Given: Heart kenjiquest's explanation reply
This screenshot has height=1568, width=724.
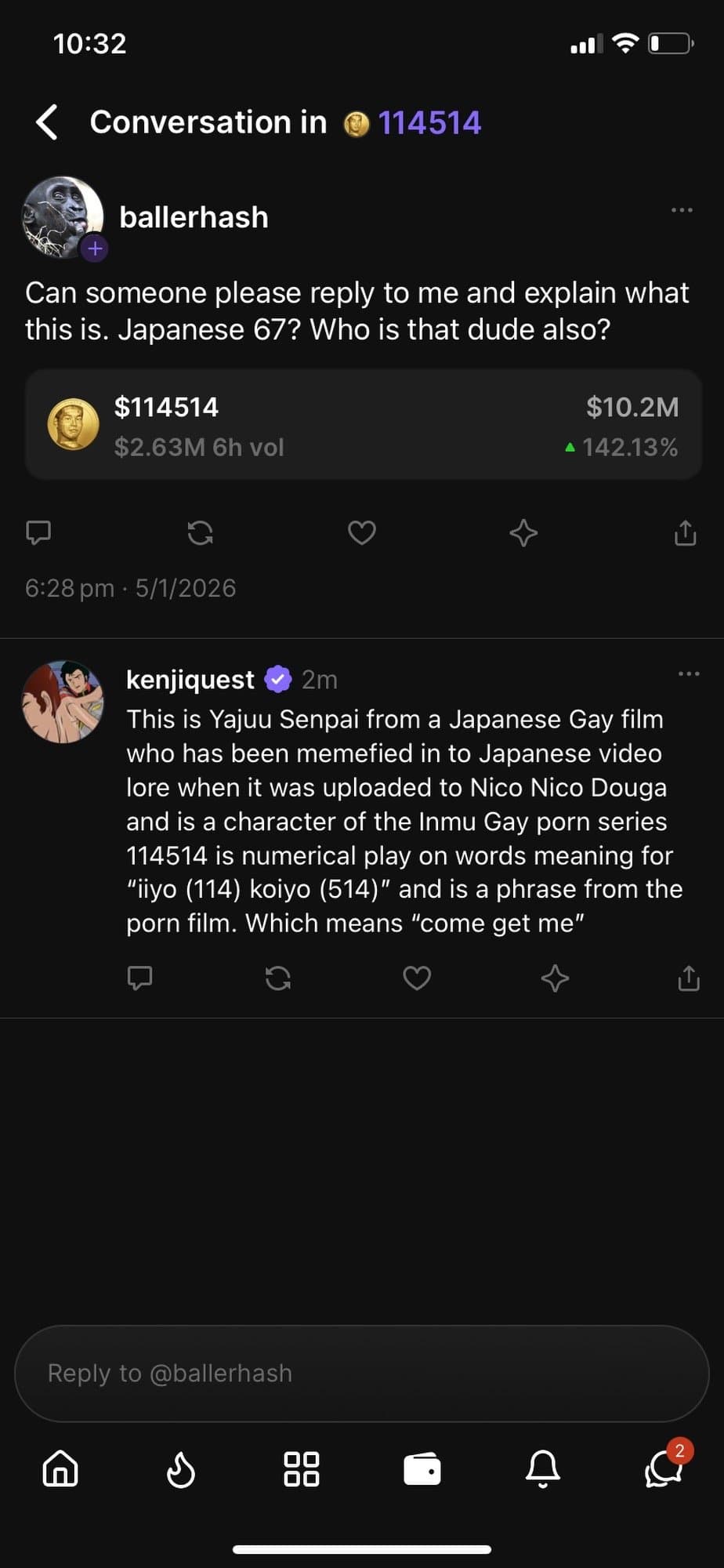Looking at the screenshot, I should click(417, 978).
